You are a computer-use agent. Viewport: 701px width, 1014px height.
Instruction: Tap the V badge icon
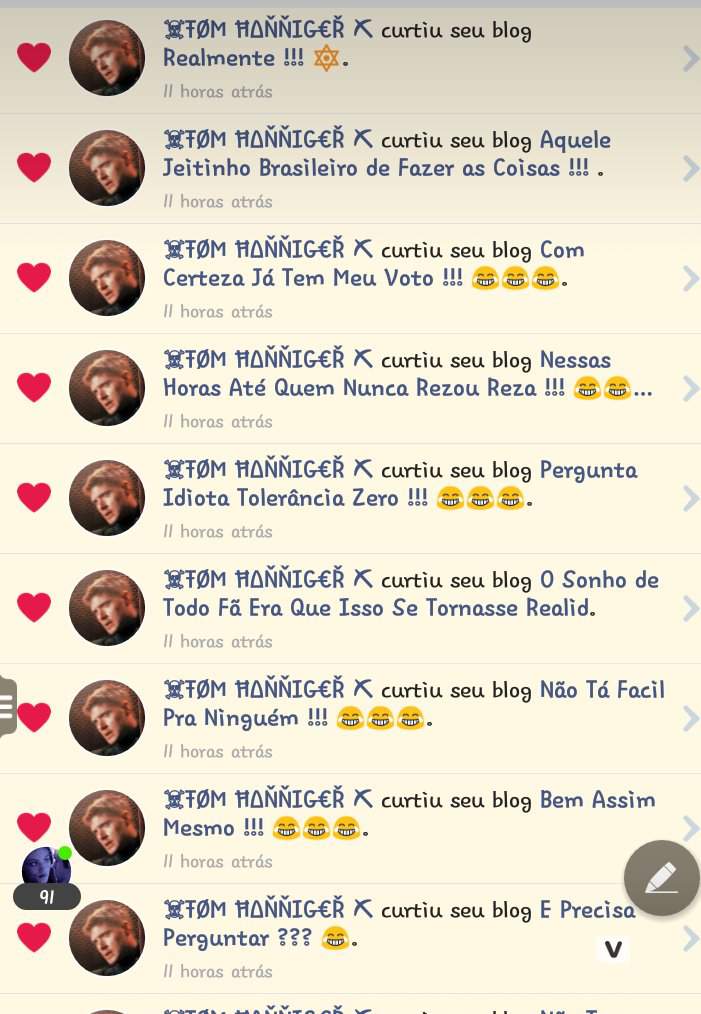[613, 950]
